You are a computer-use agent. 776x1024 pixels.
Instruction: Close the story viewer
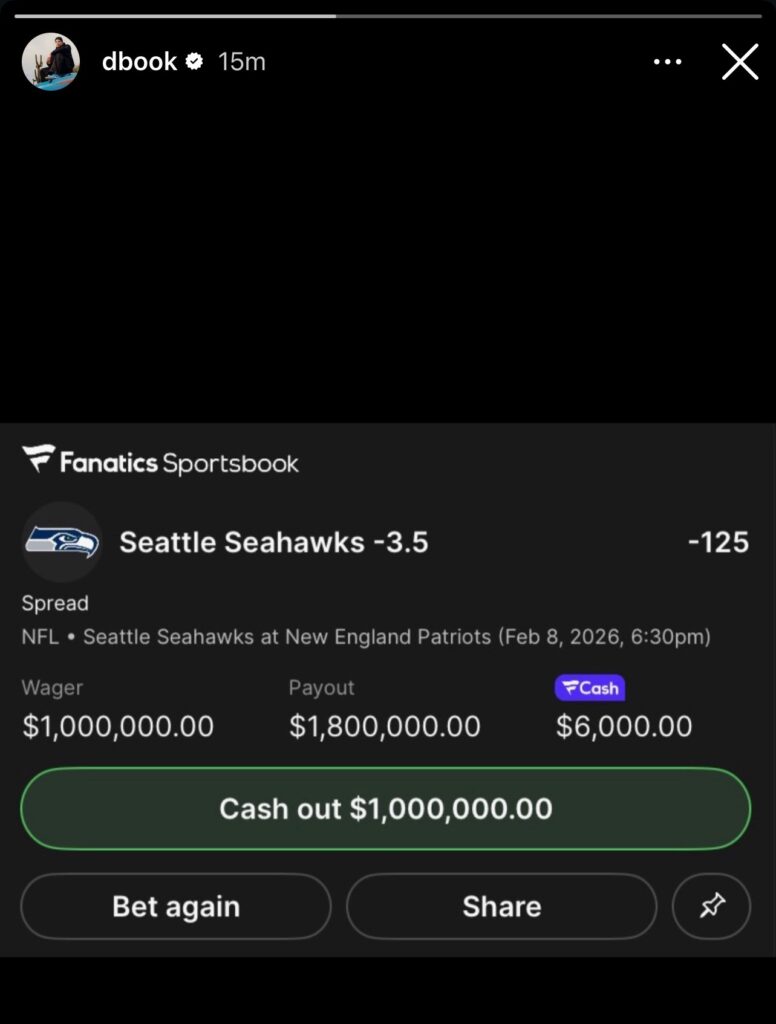point(740,62)
